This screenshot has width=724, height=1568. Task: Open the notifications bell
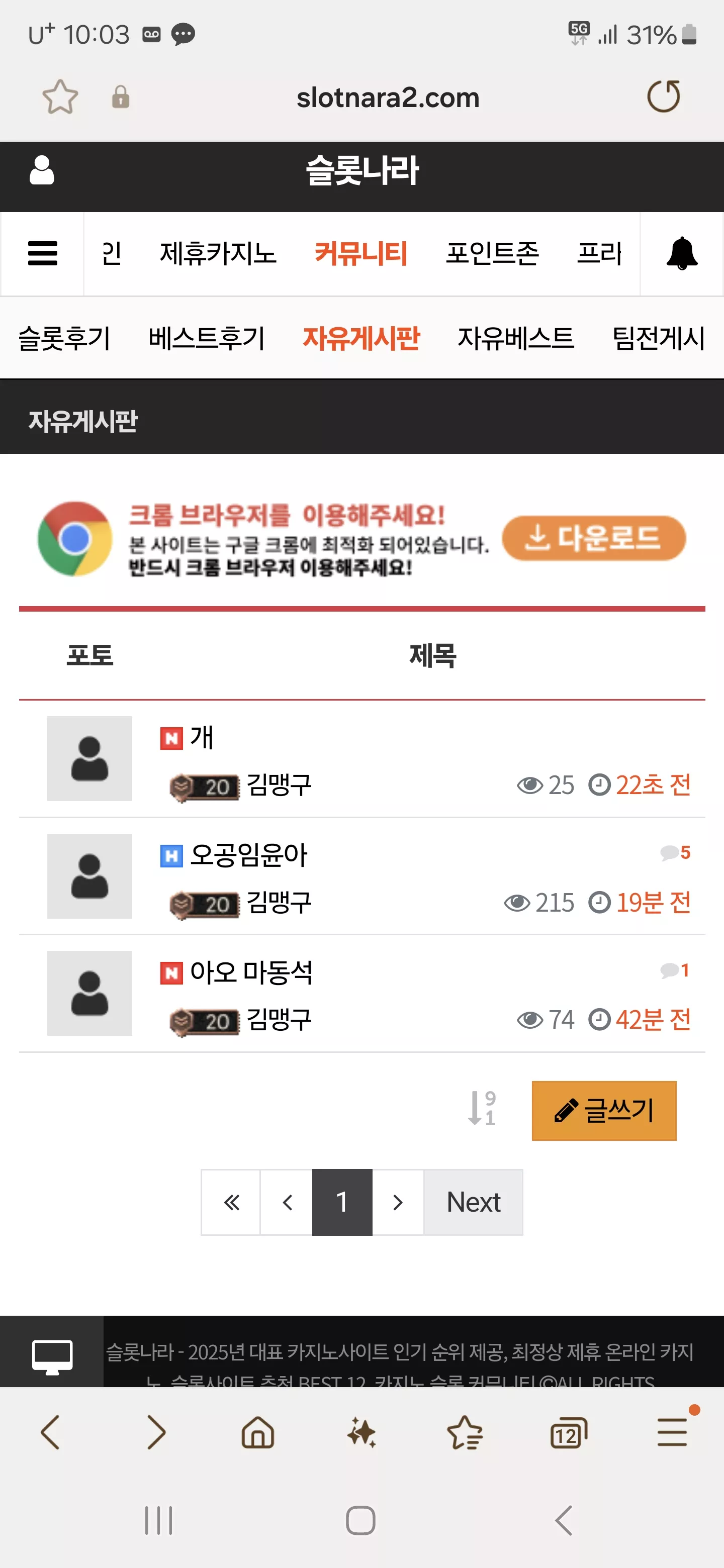[x=681, y=253]
